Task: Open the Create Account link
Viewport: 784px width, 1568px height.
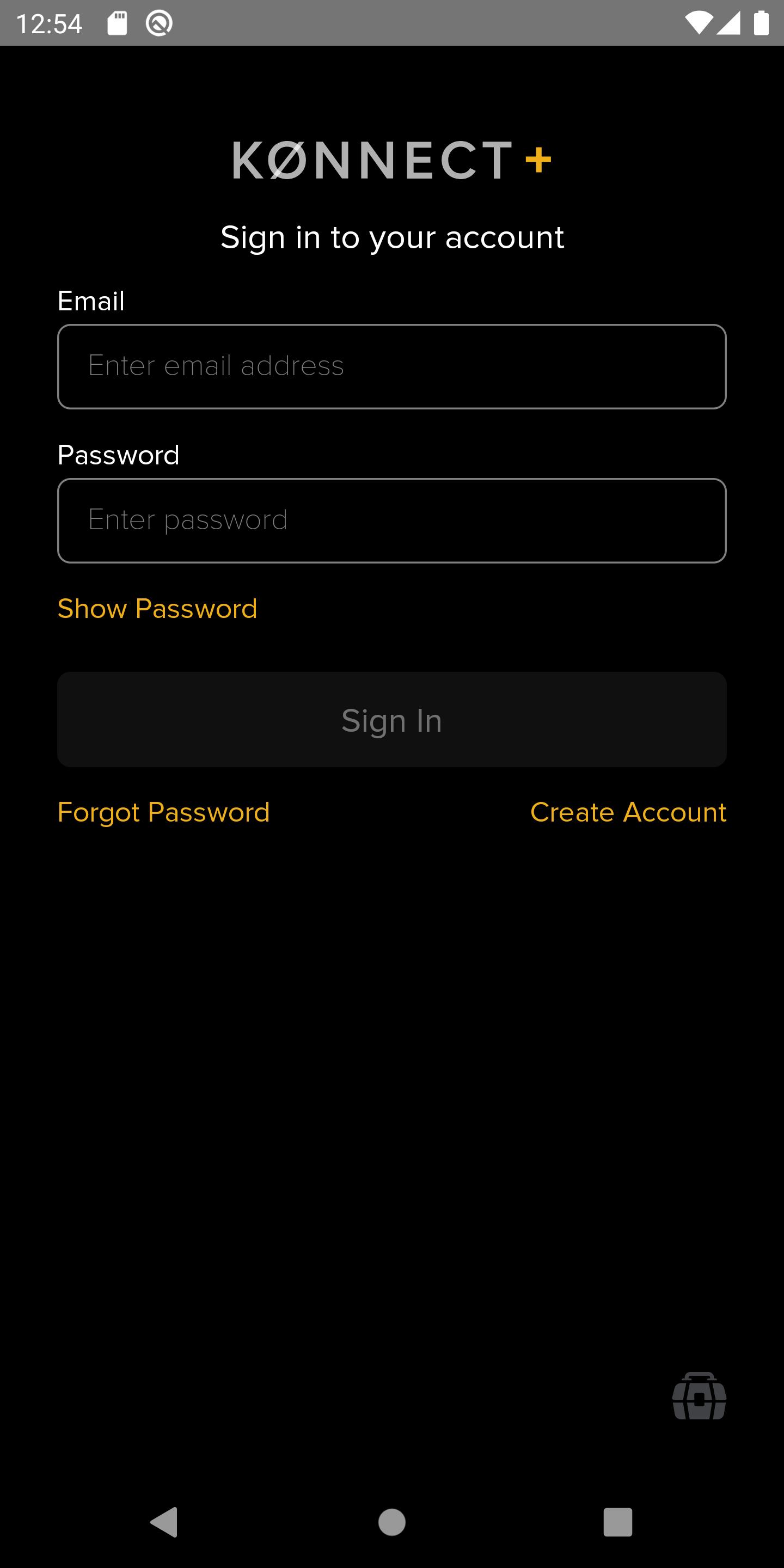Action: click(x=628, y=813)
